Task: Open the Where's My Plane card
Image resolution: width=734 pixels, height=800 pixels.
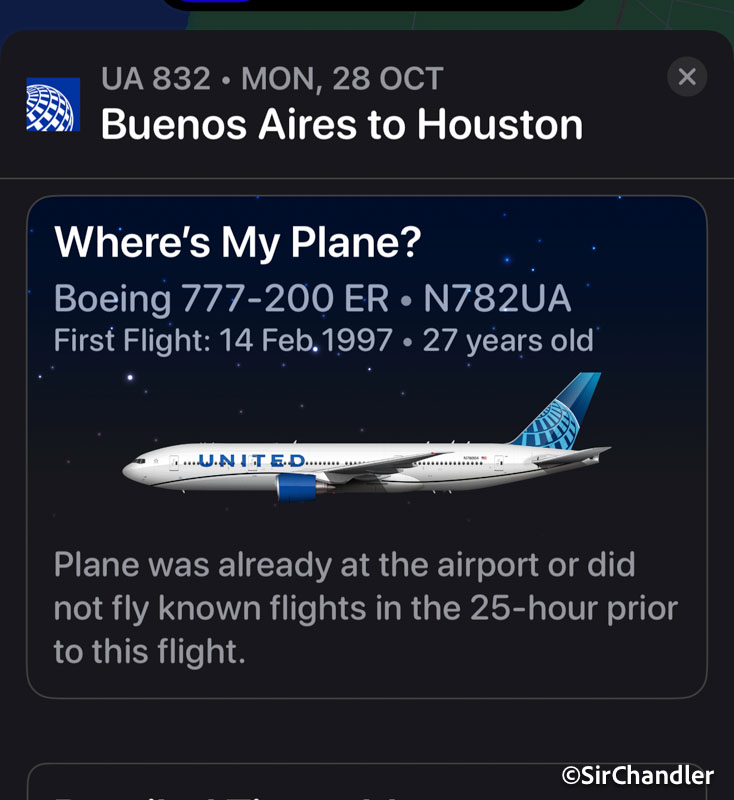Action: [366, 446]
